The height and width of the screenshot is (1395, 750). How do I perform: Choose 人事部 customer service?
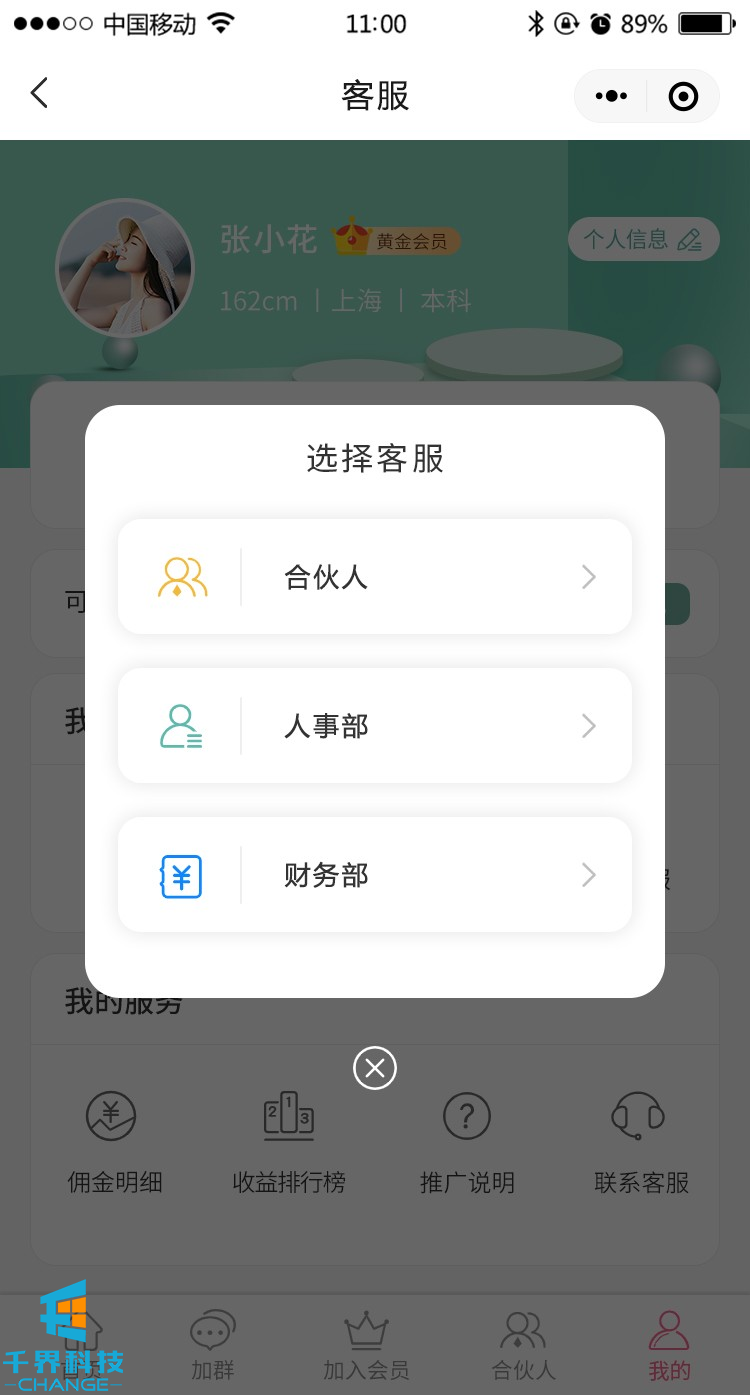[375, 726]
